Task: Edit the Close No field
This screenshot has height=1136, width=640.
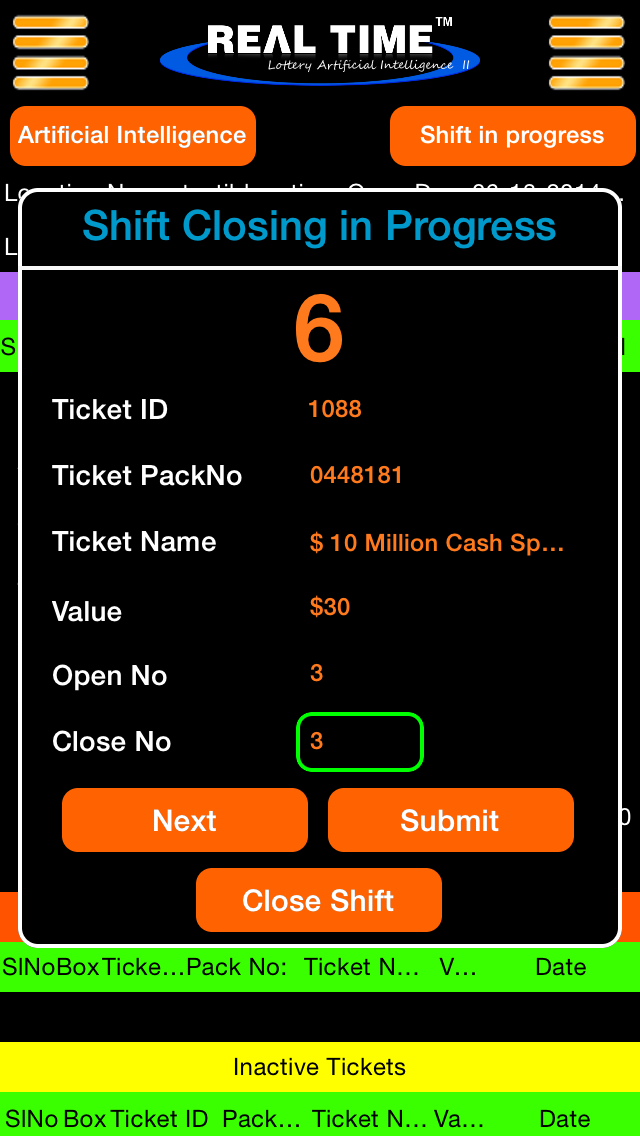Action: tap(360, 741)
